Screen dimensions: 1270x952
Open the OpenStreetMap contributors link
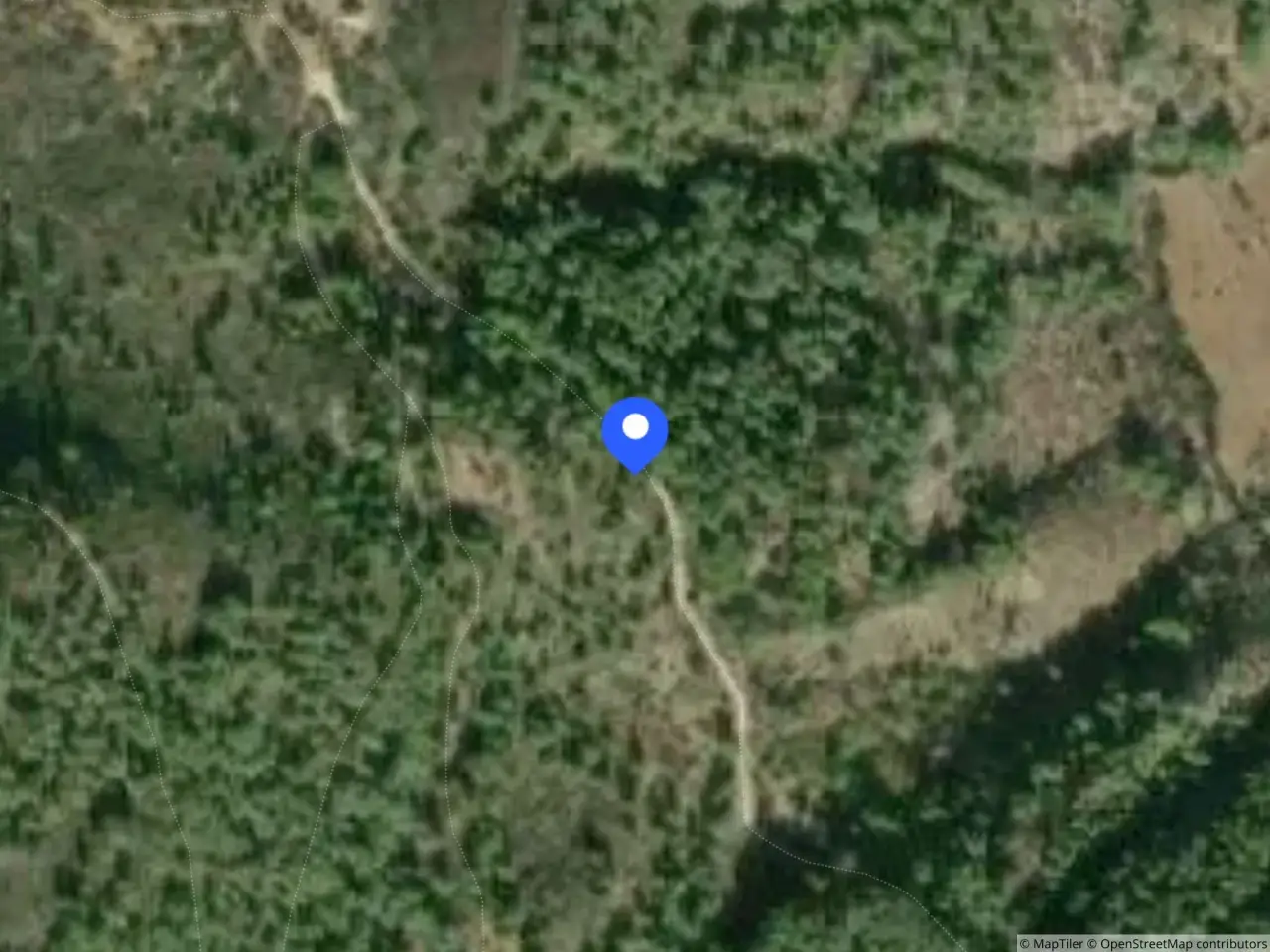tap(1177, 944)
